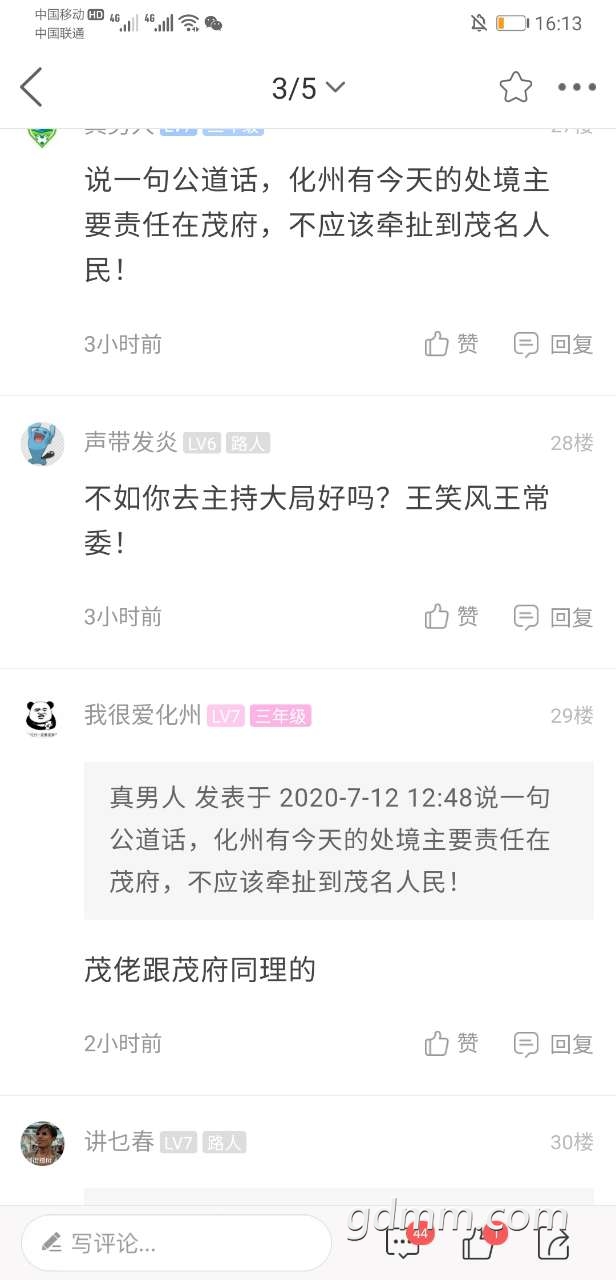Favorite this thread with the star icon
The width and height of the screenshot is (616, 1280).
click(516, 88)
